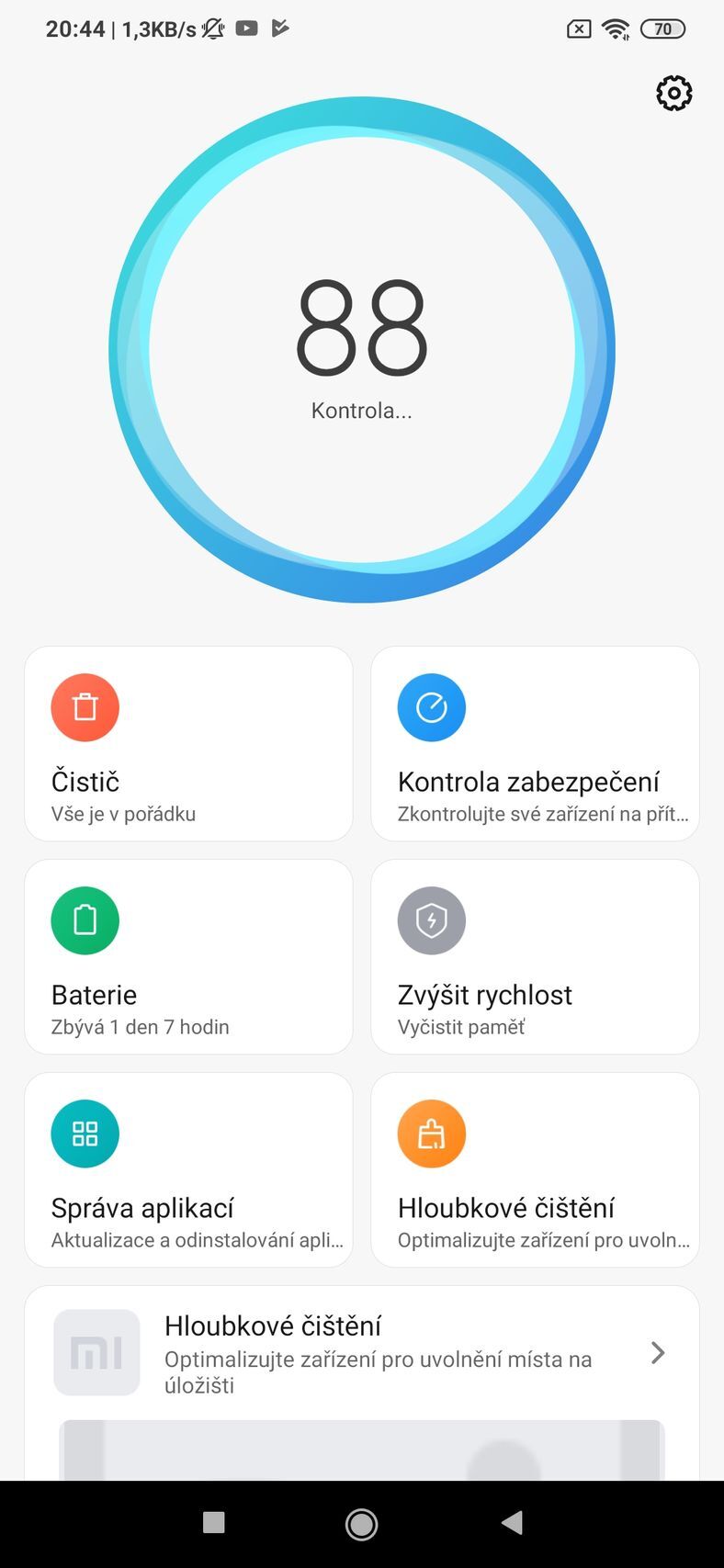Tap the teal Správa aplikací grid icon
This screenshot has height=1568, width=724.
point(85,1134)
